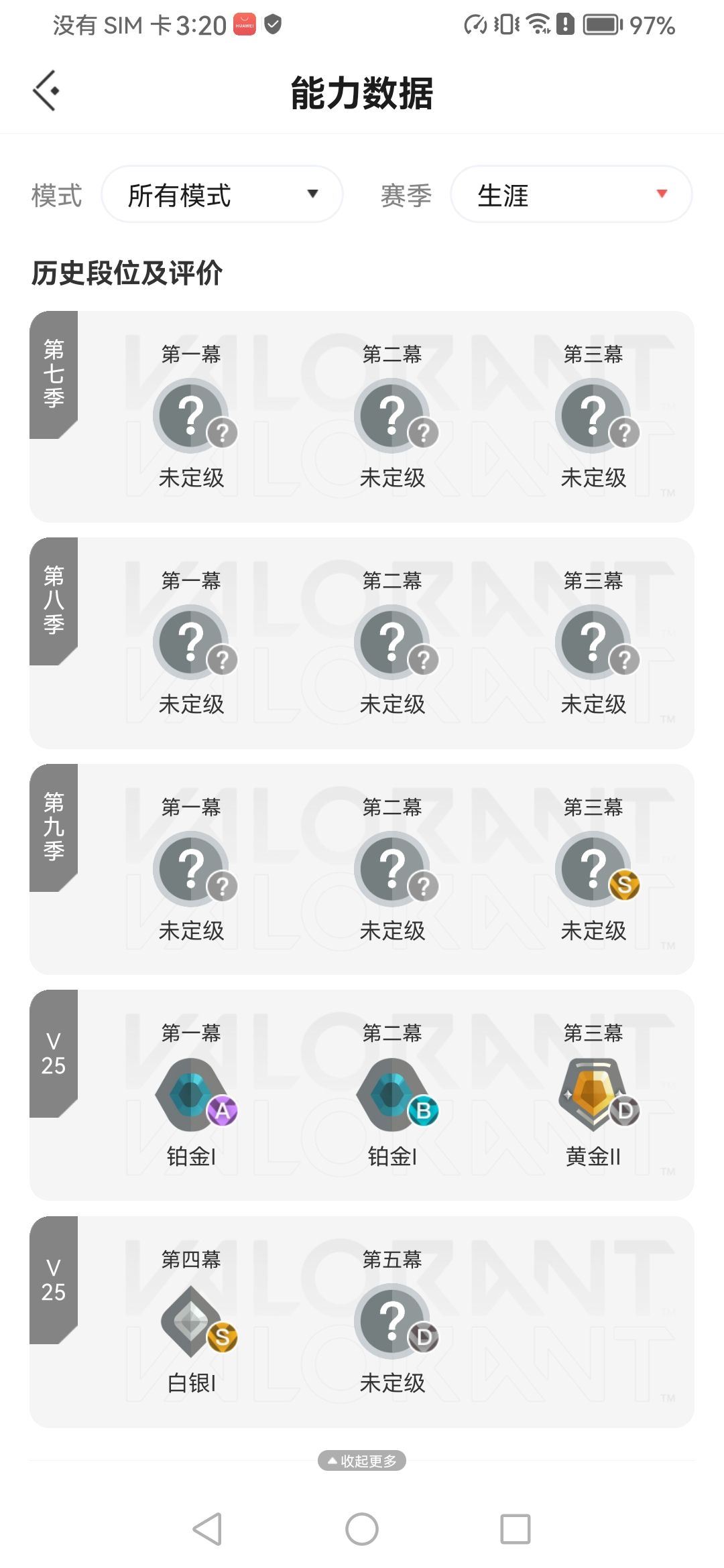Viewport: 724px width, 1568px height.
Task: Tap the system home button
Action: click(362, 1529)
